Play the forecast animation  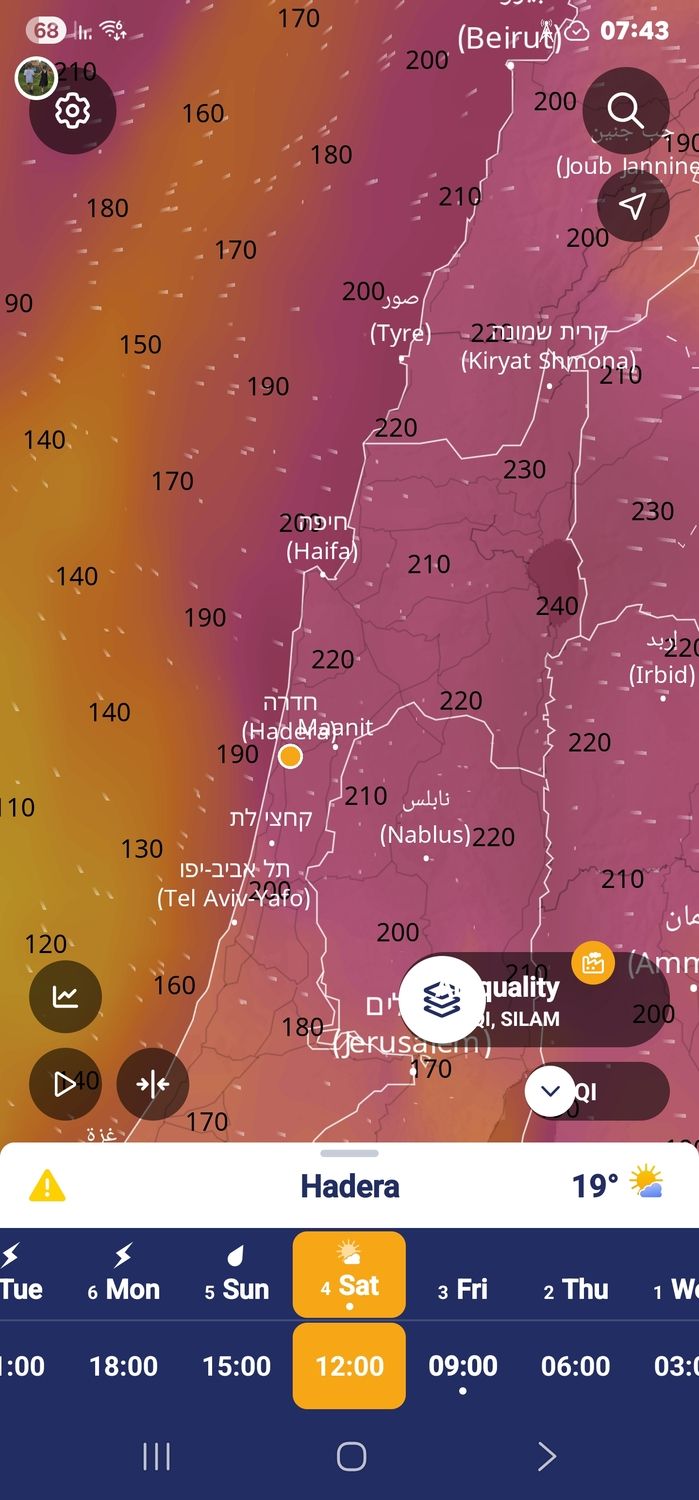65,1084
